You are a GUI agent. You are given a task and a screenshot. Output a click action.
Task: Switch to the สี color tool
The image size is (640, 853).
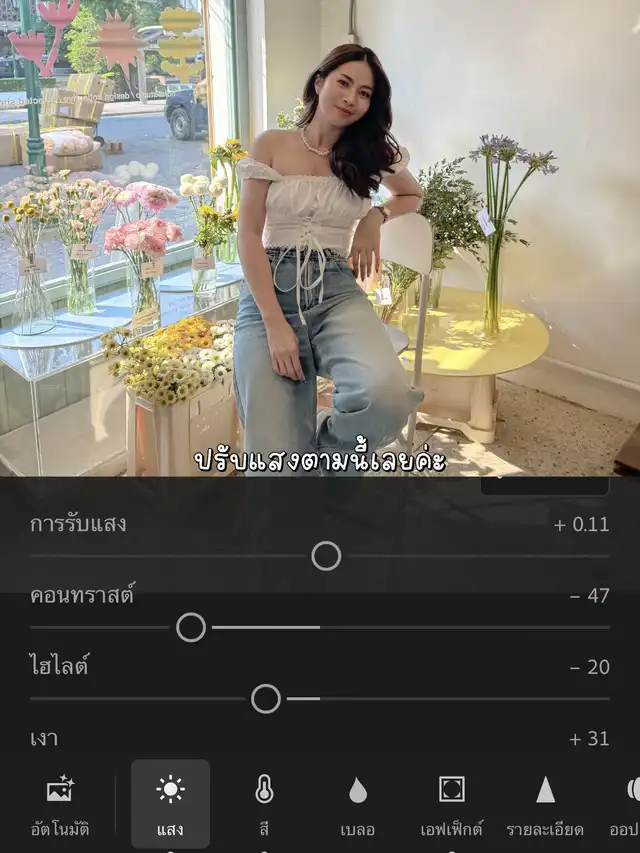click(x=264, y=804)
